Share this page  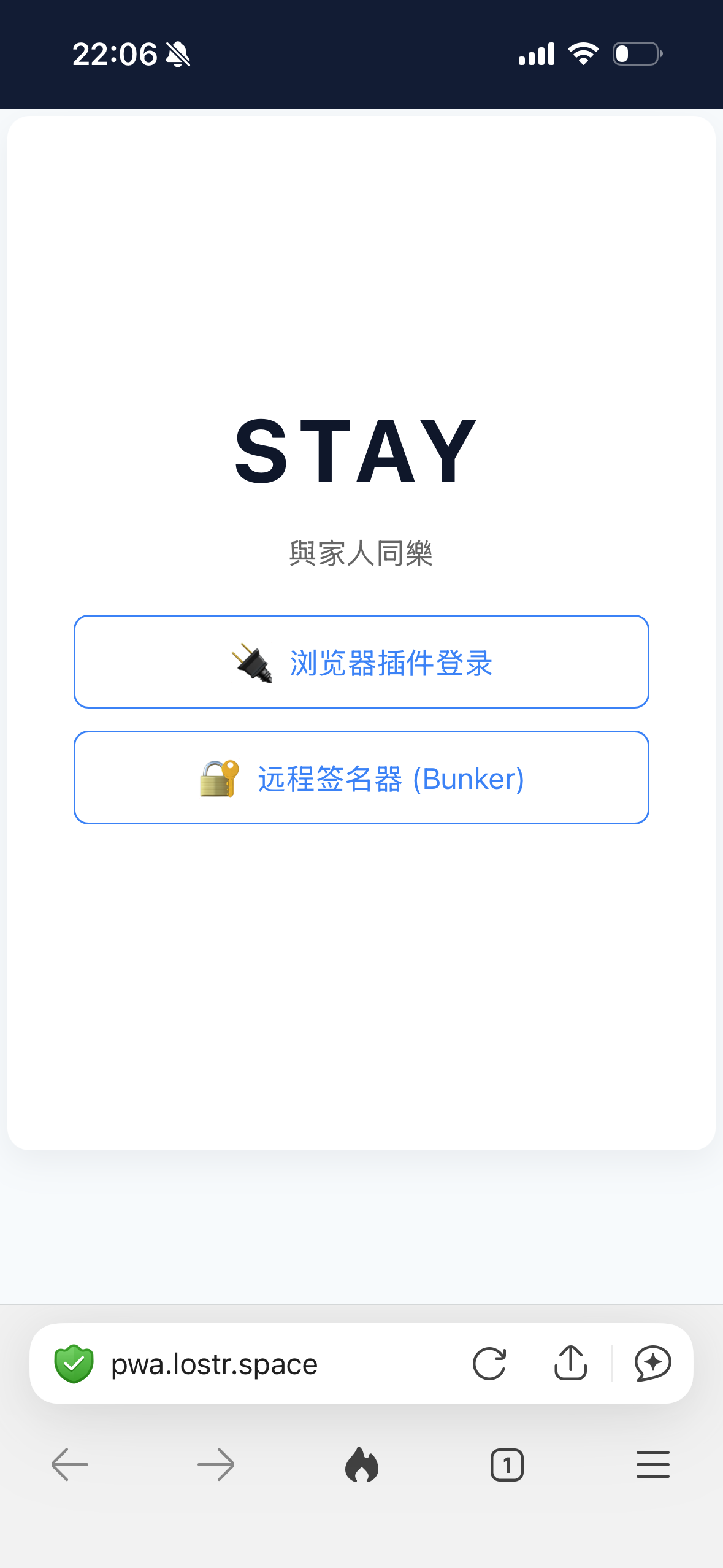point(570,1364)
